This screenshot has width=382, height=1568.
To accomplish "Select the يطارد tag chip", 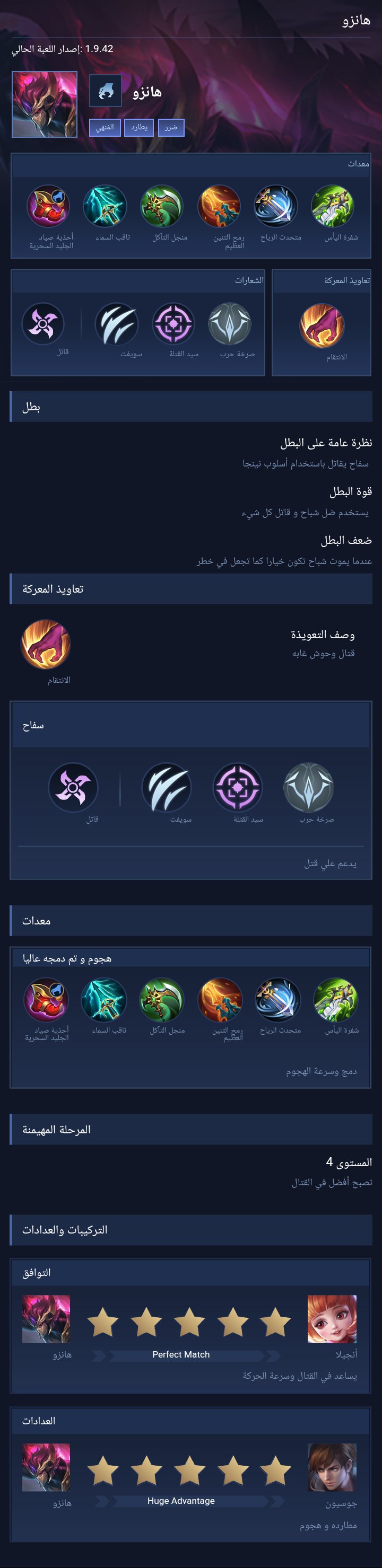I will (x=139, y=127).
